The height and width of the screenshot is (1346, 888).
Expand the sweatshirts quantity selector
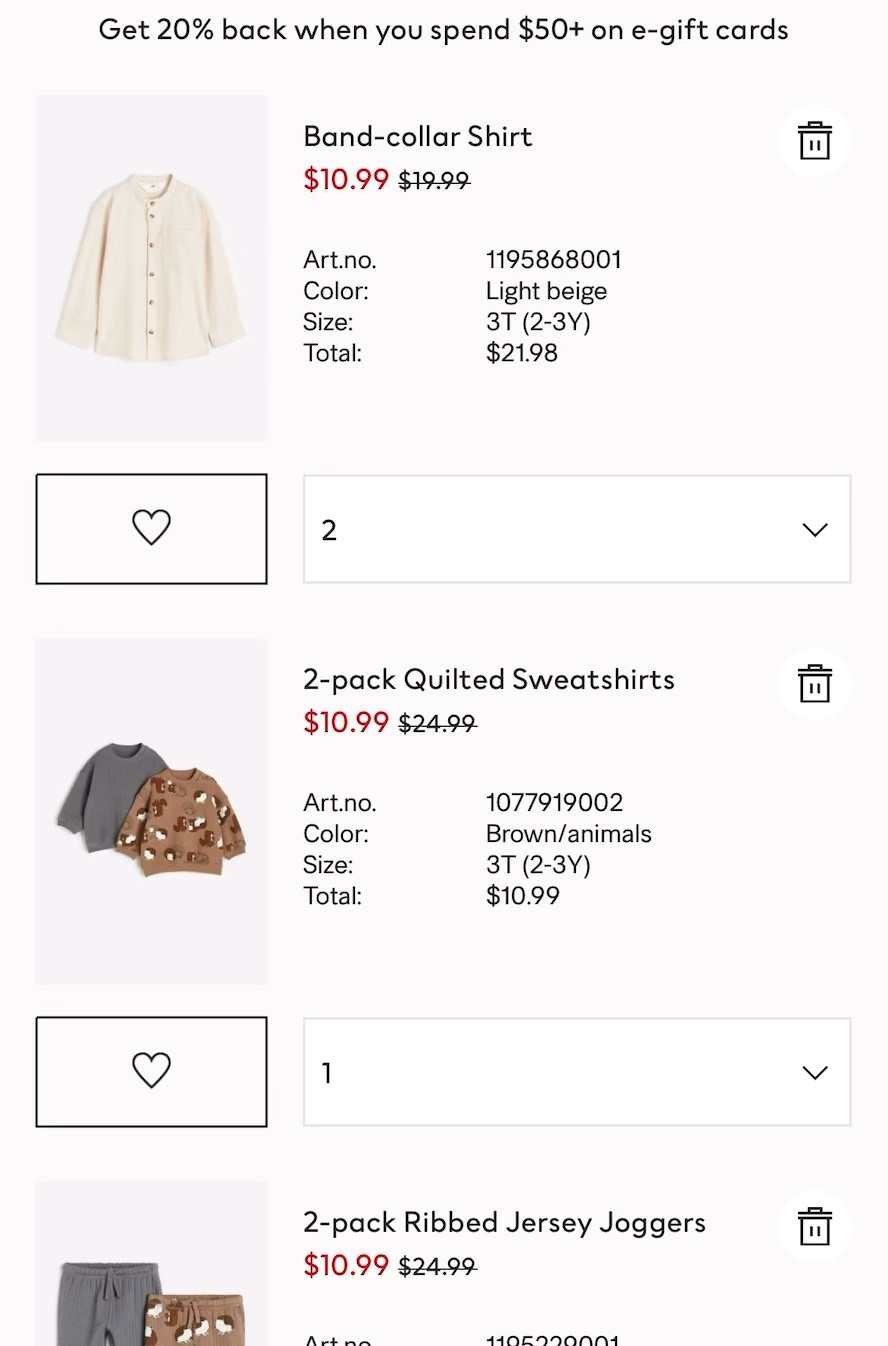(x=576, y=1072)
